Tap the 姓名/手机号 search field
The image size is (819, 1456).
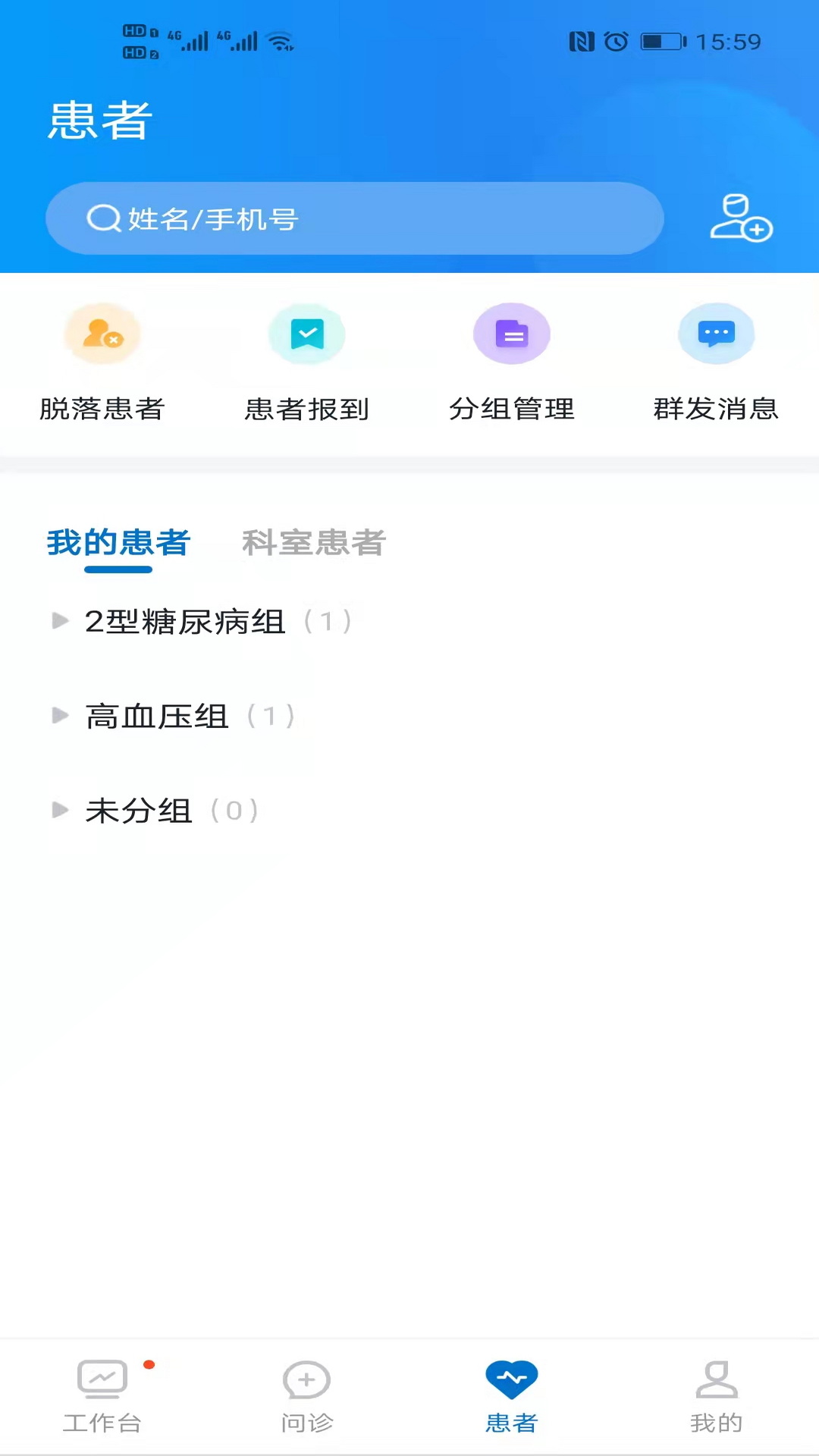point(354,218)
